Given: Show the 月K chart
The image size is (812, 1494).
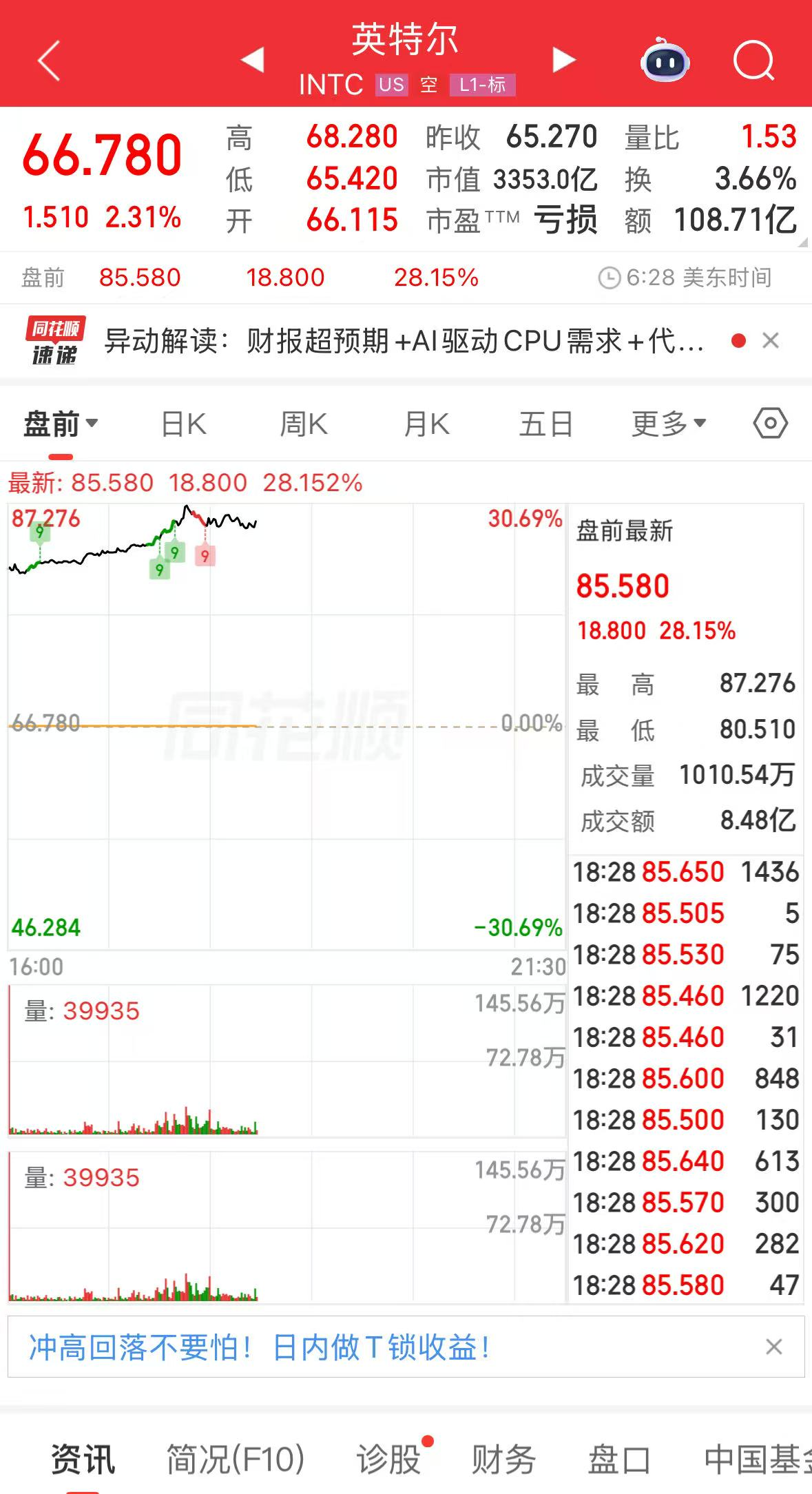Looking at the screenshot, I should (x=426, y=424).
